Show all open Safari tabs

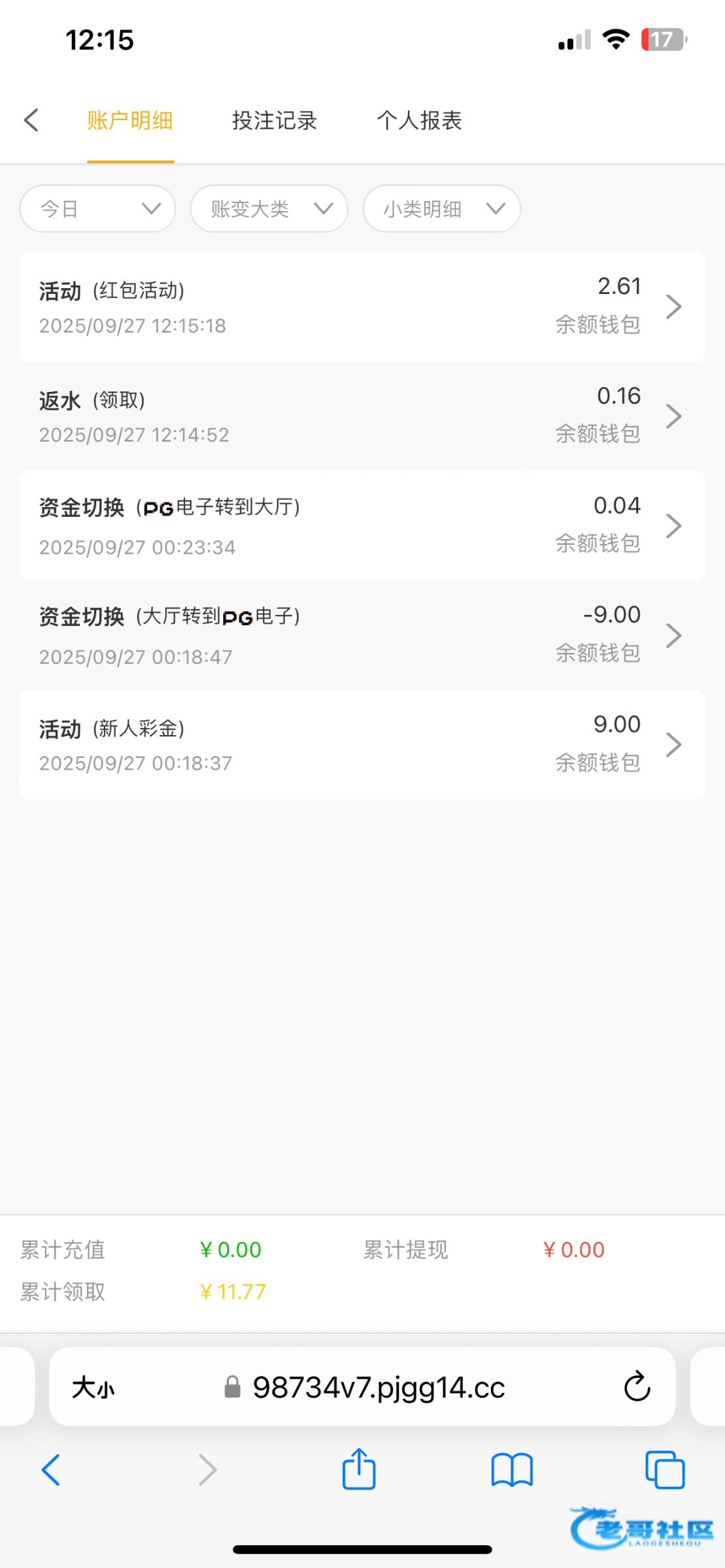point(665,1470)
